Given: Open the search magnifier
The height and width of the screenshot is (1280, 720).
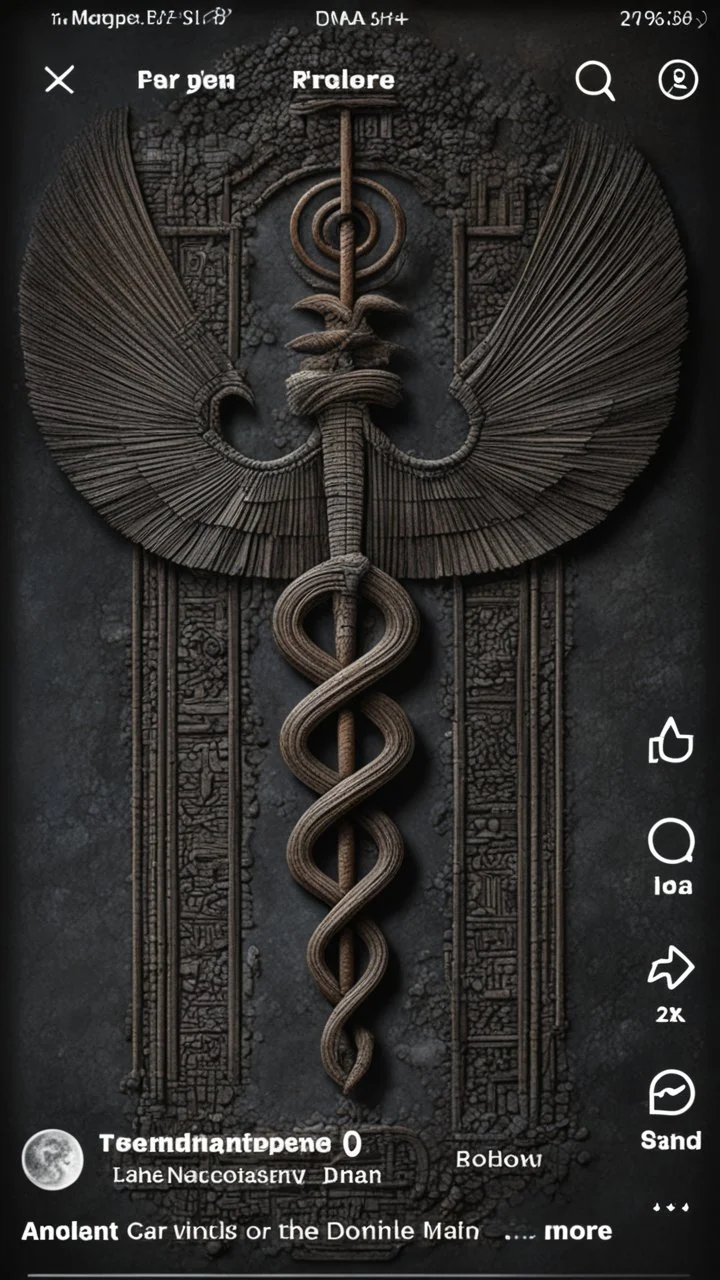Looking at the screenshot, I should tap(594, 81).
